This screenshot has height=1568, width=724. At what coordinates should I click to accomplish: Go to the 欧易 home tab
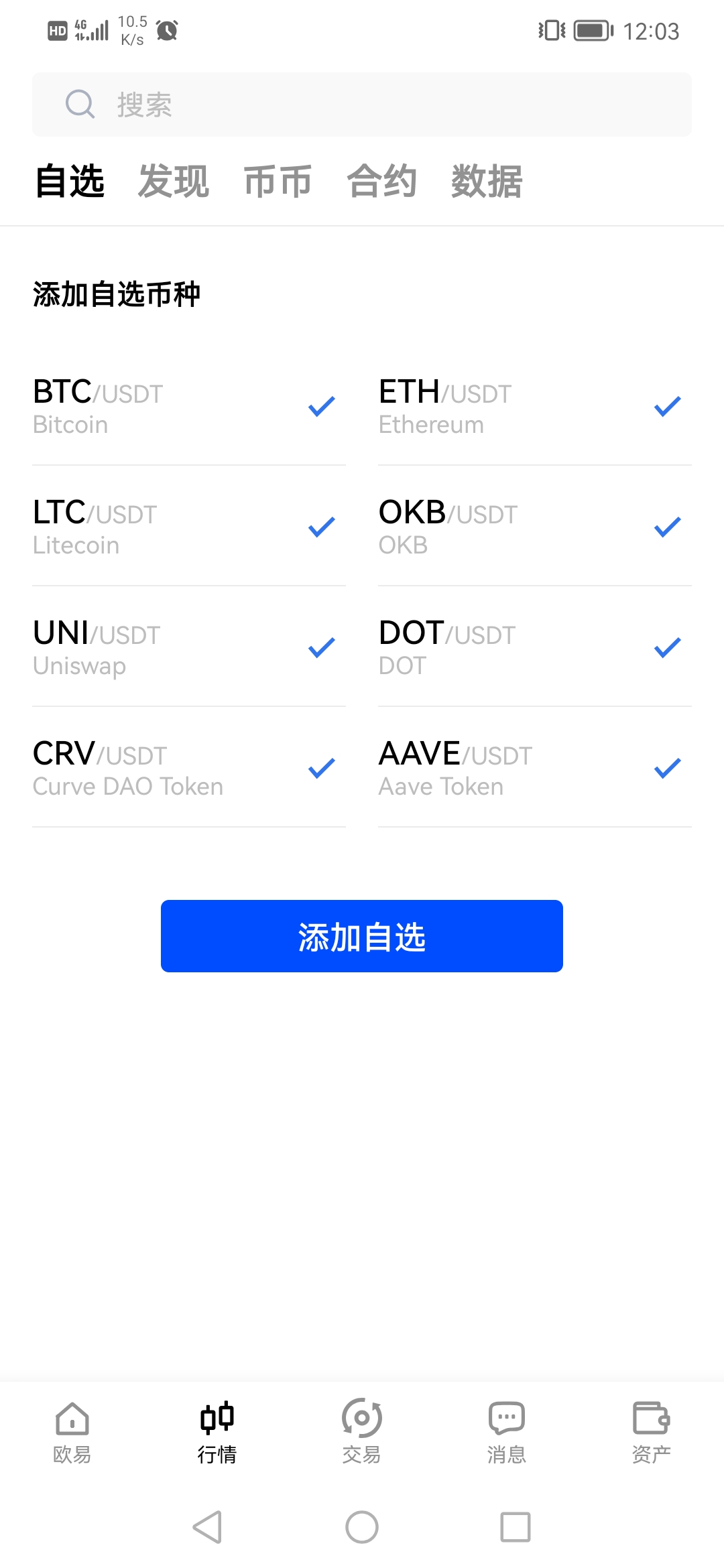pyautogui.click(x=72, y=1431)
